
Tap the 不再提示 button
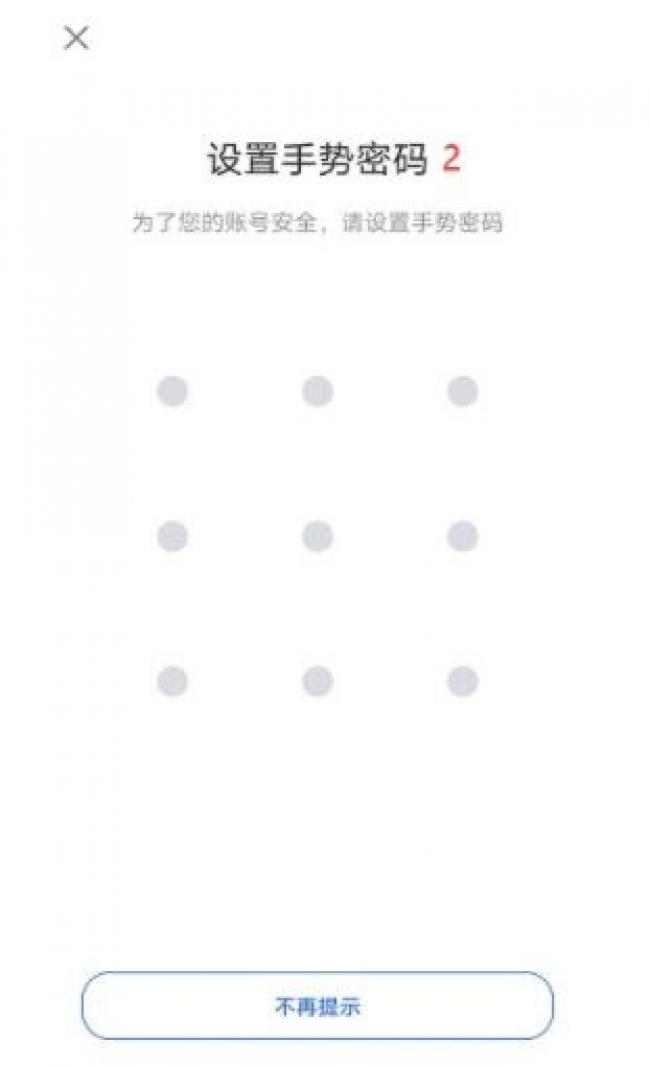[x=317, y=1006]
